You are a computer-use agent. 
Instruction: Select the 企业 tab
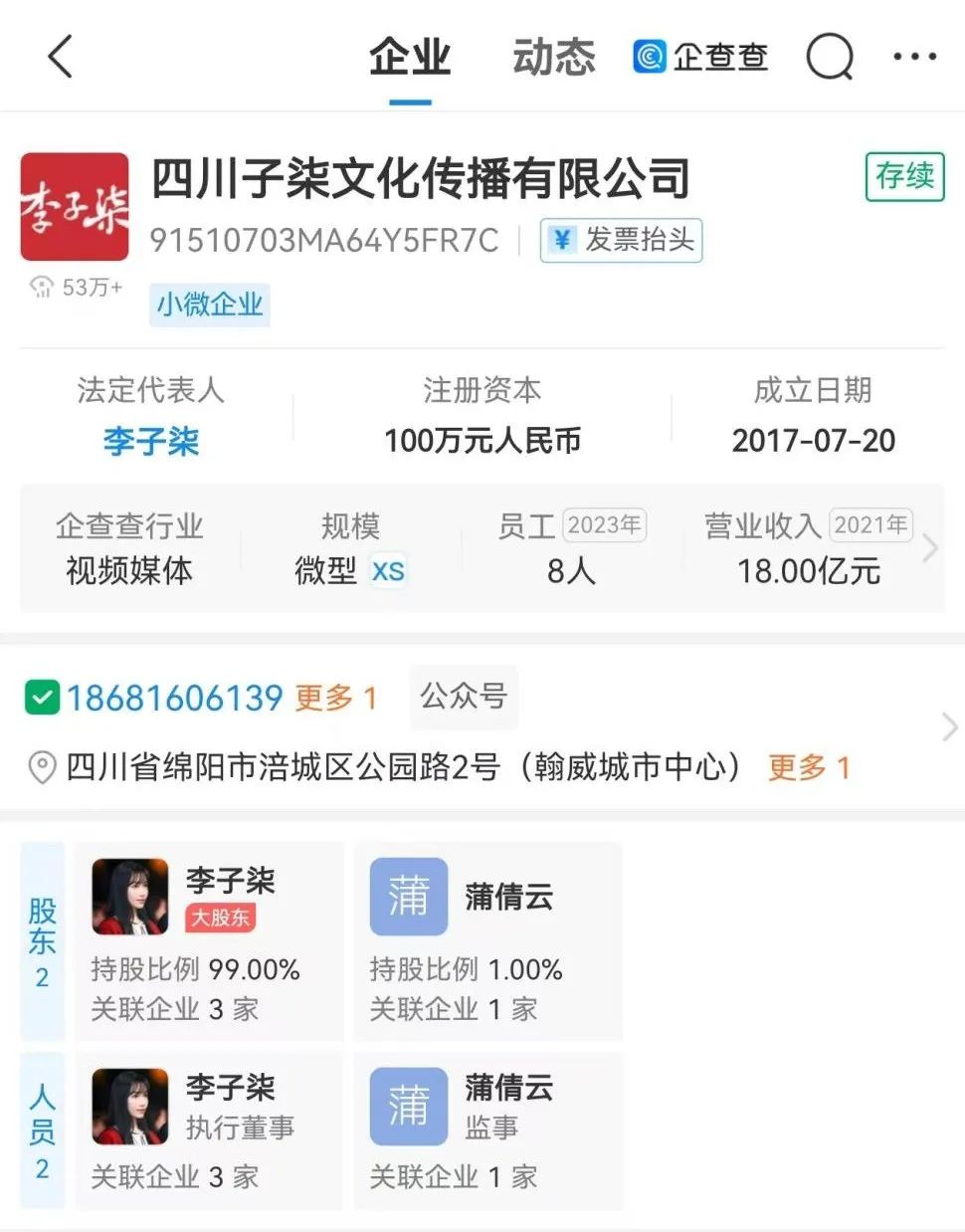(410, 57)
